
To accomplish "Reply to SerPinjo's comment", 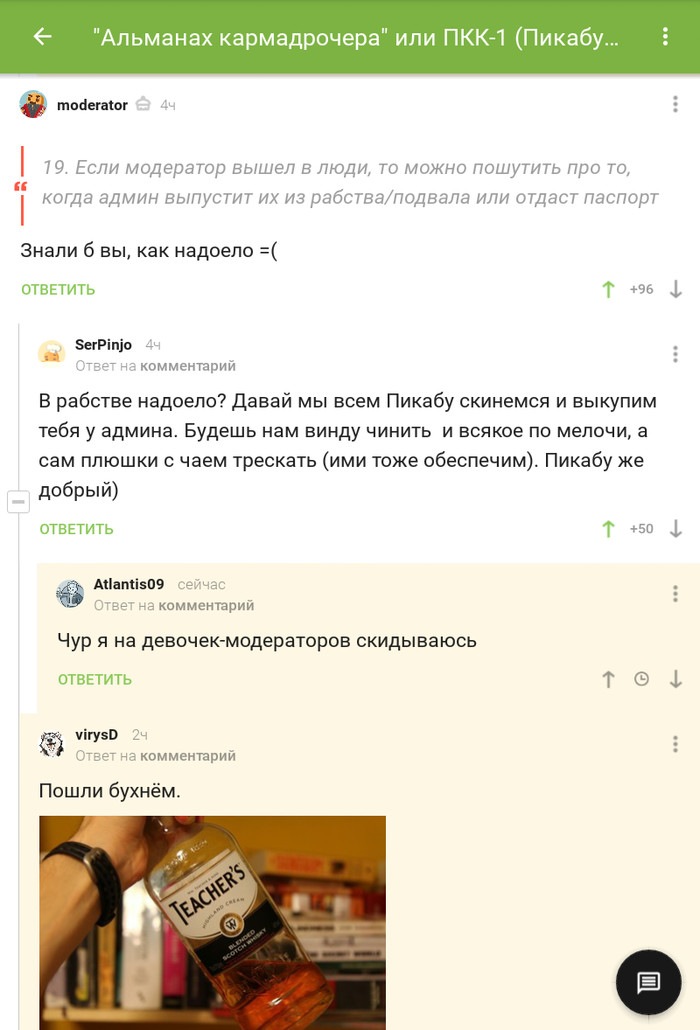I will (77, 529).
